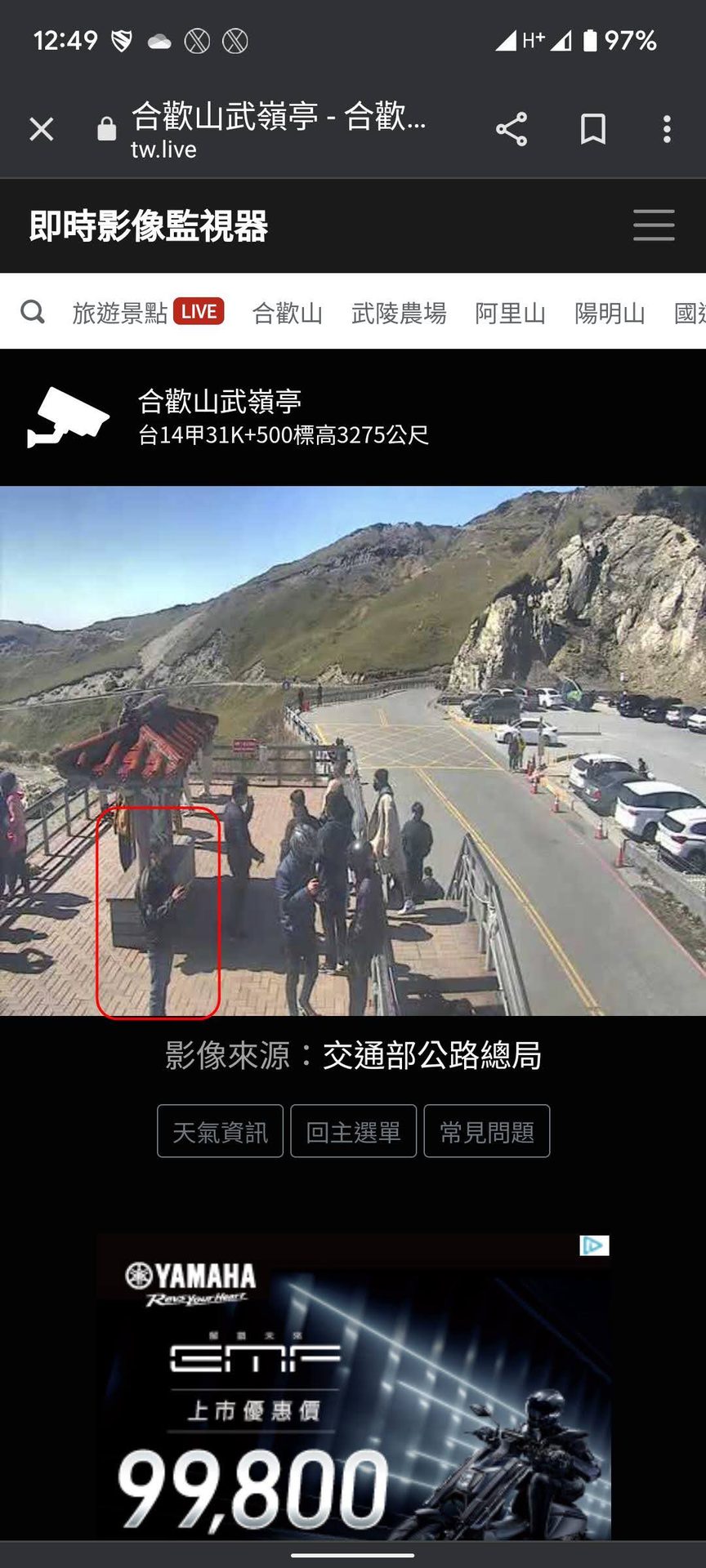Open the 交通部公路總局 source link
This screenshot has width=706, height=1568.
pos(431,1055)
